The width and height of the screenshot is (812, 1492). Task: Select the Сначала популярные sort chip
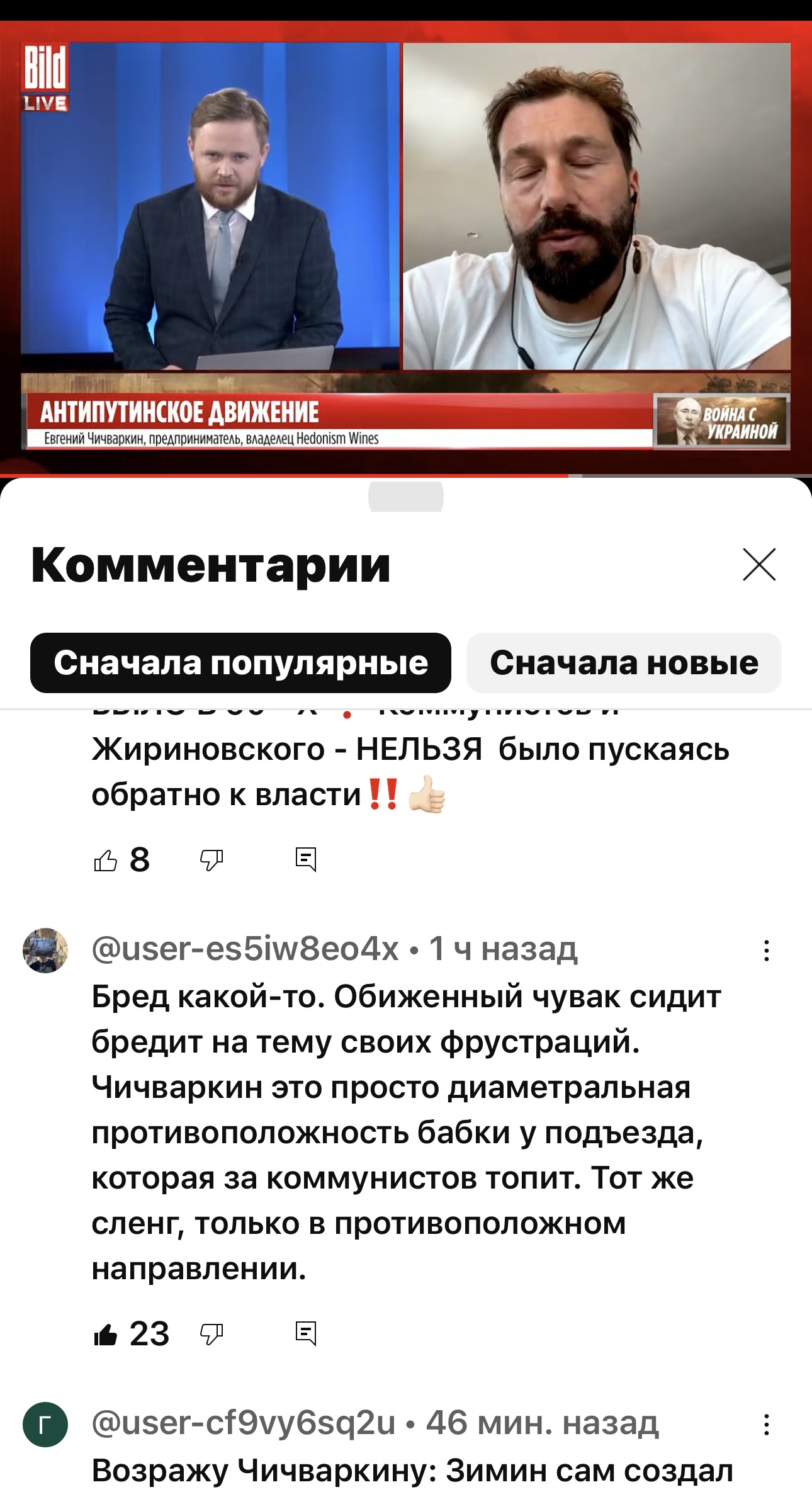pyautogui.click(x=240, y=662)
